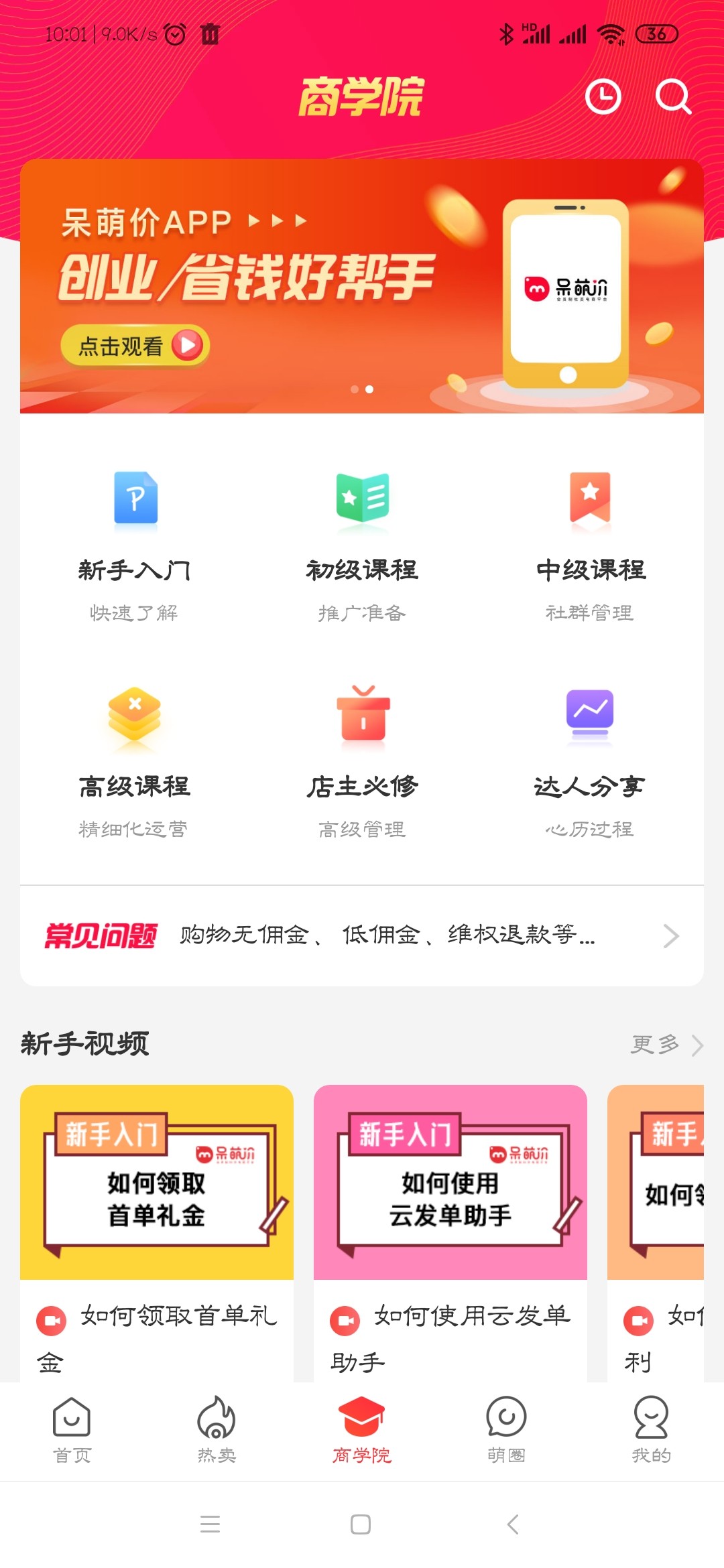
Task: Open recent apps from the navigation bar
Action: point(210,1524)
